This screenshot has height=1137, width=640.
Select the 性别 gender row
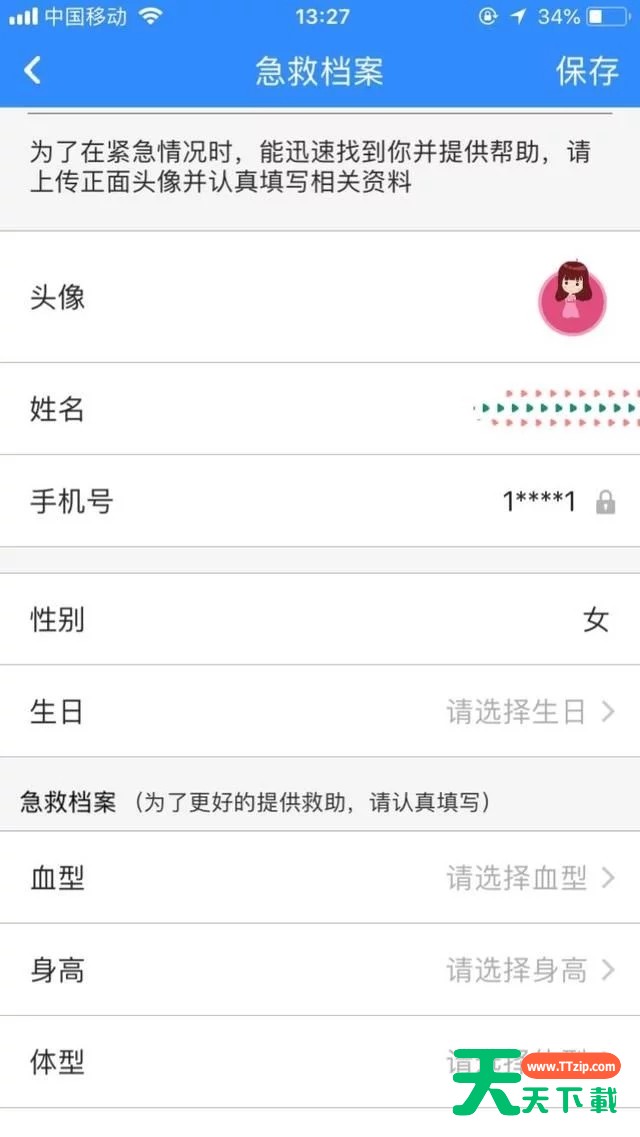click(595, 620)
